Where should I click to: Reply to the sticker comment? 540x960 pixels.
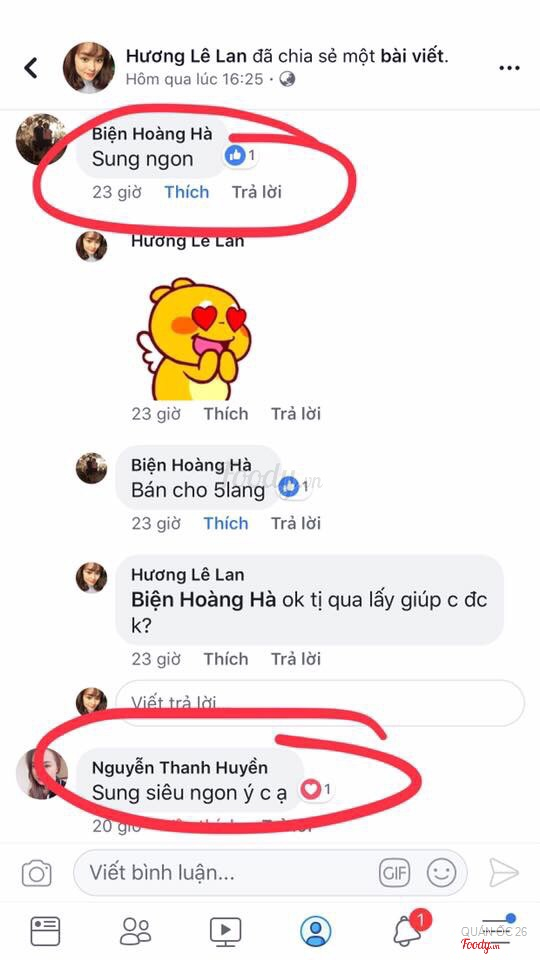(296, 414)
